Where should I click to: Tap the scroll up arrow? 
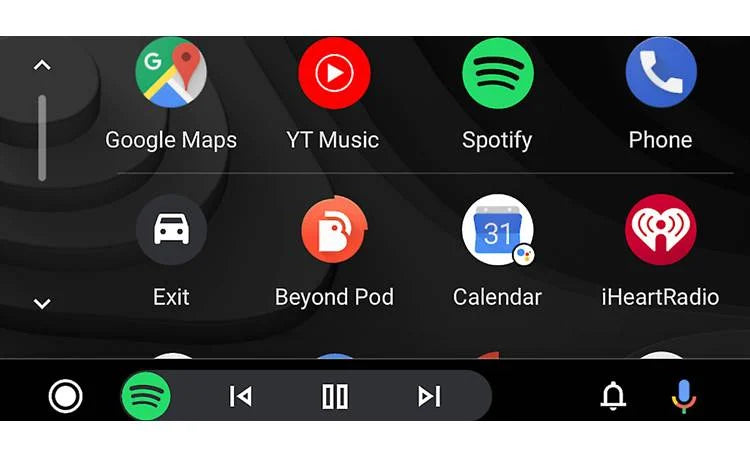(x=42, y=66)
